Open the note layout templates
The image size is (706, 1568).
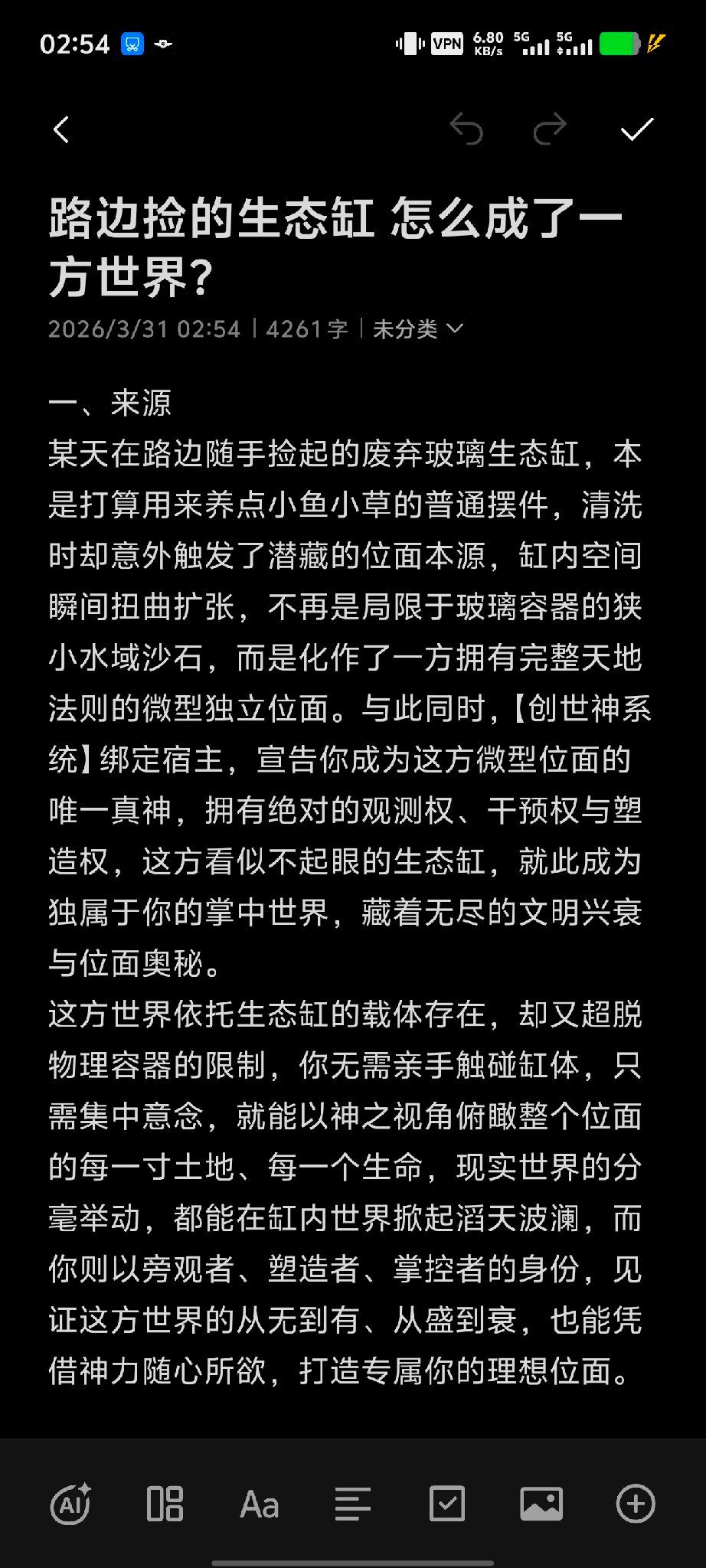pos(165,1504)
